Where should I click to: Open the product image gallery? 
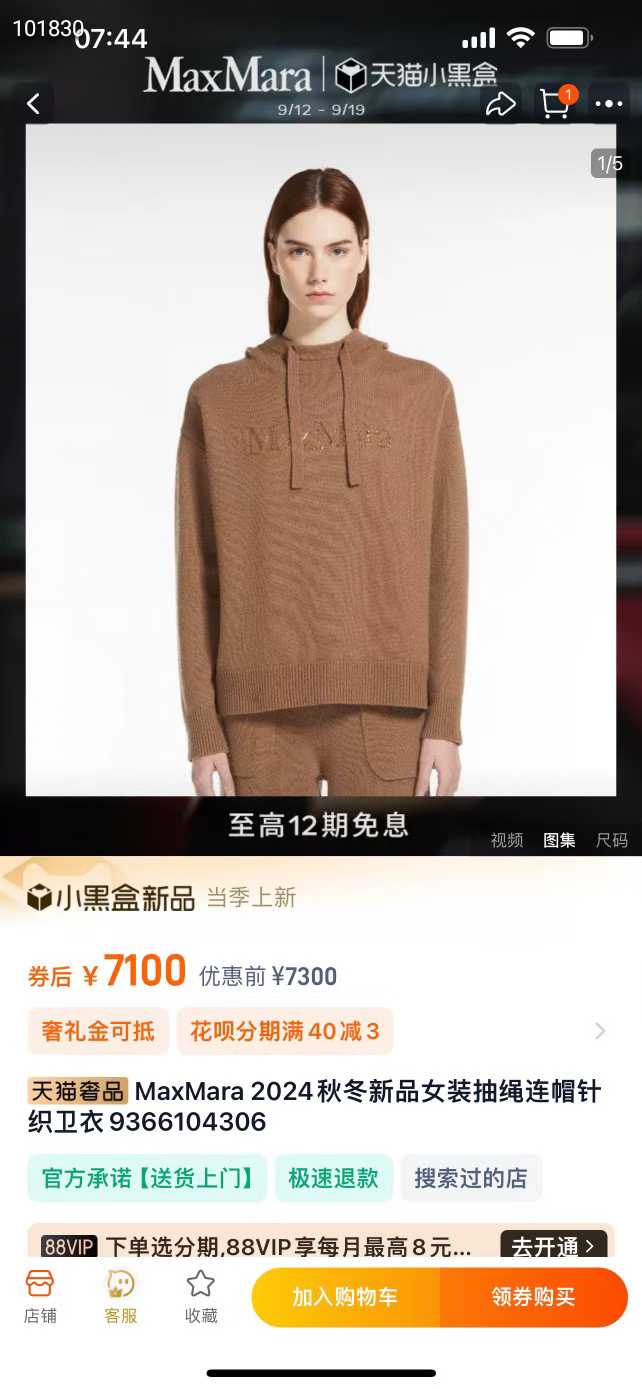click(320, 459)
